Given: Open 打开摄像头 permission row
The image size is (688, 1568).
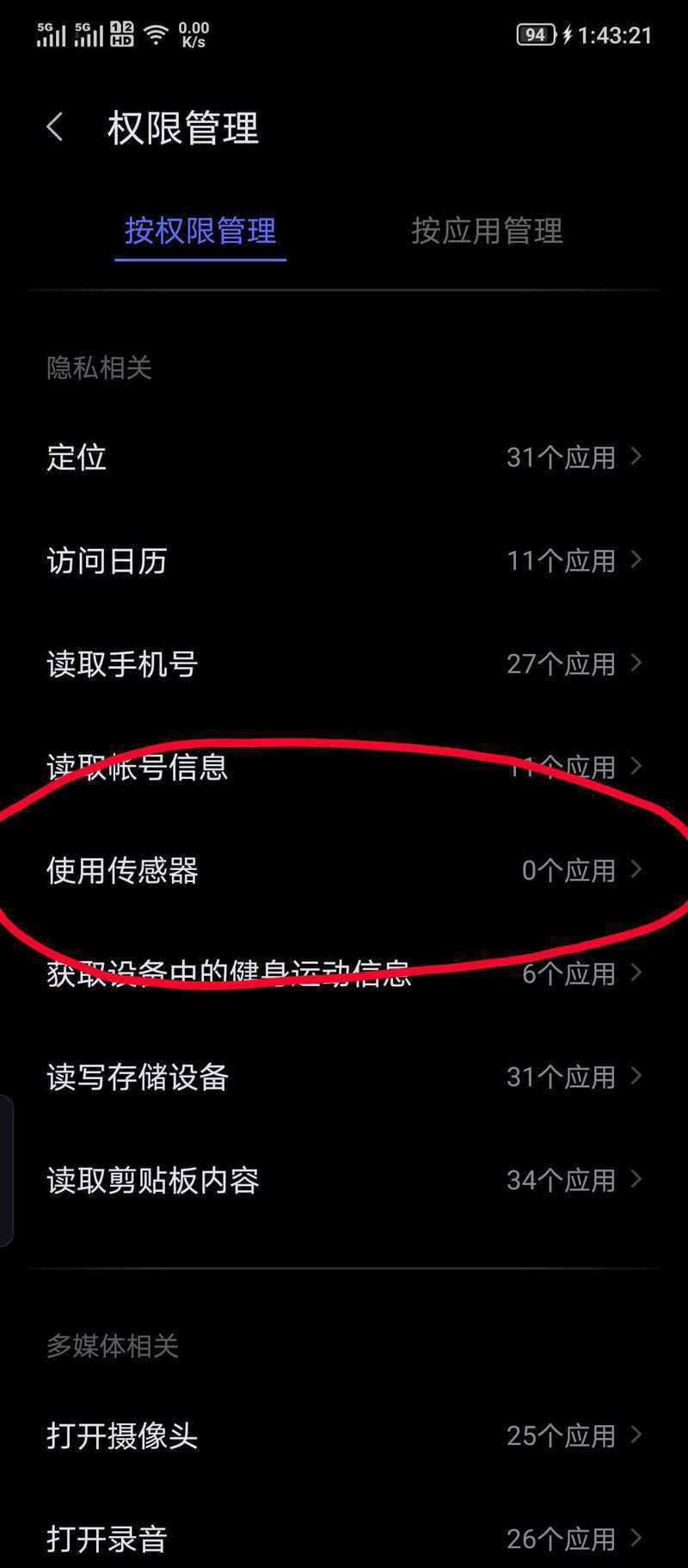Looking at the screenshot, I should (x=344, y=1435).
